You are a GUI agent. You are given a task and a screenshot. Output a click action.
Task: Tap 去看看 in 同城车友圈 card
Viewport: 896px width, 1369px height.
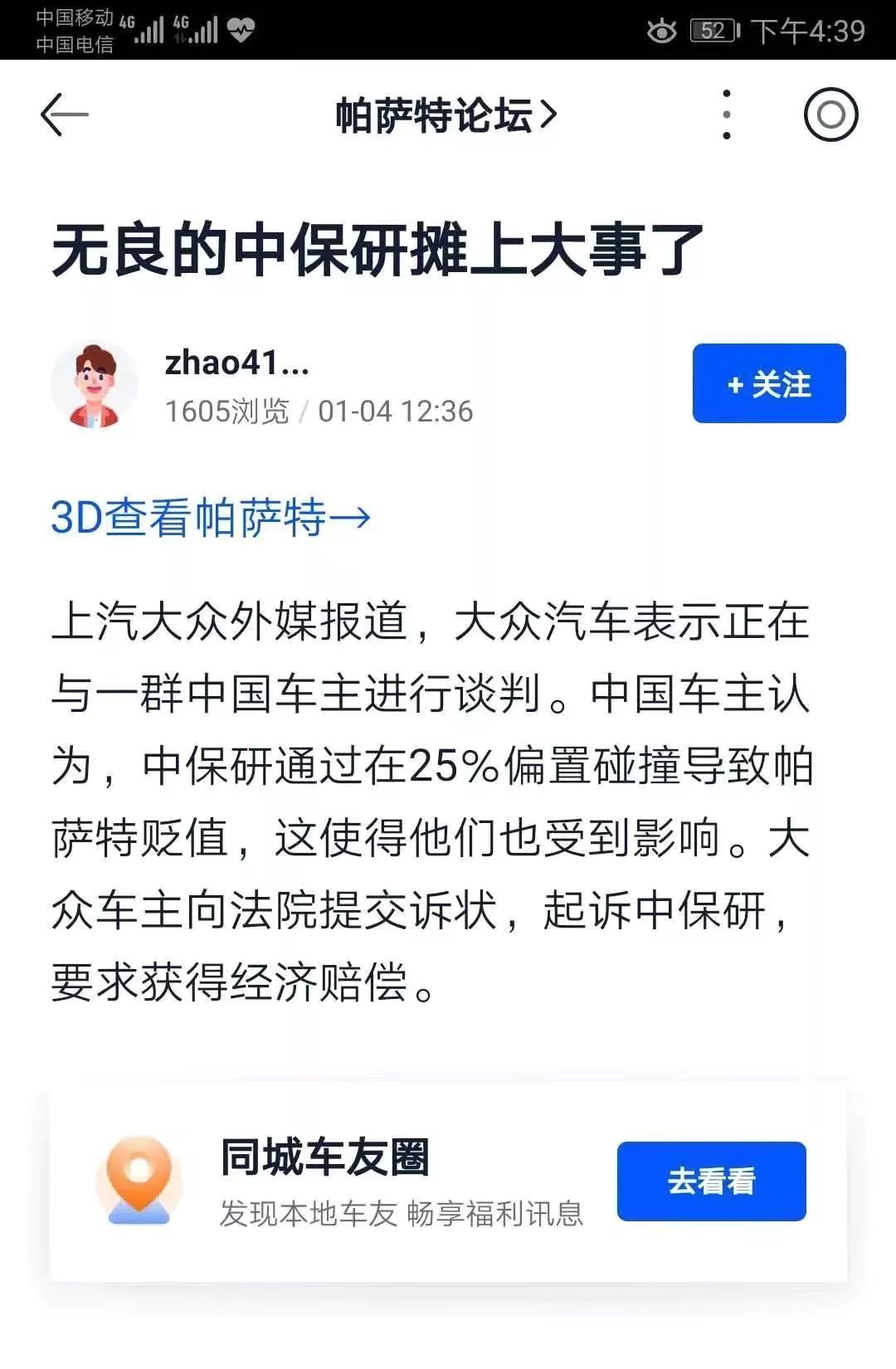711,1181
